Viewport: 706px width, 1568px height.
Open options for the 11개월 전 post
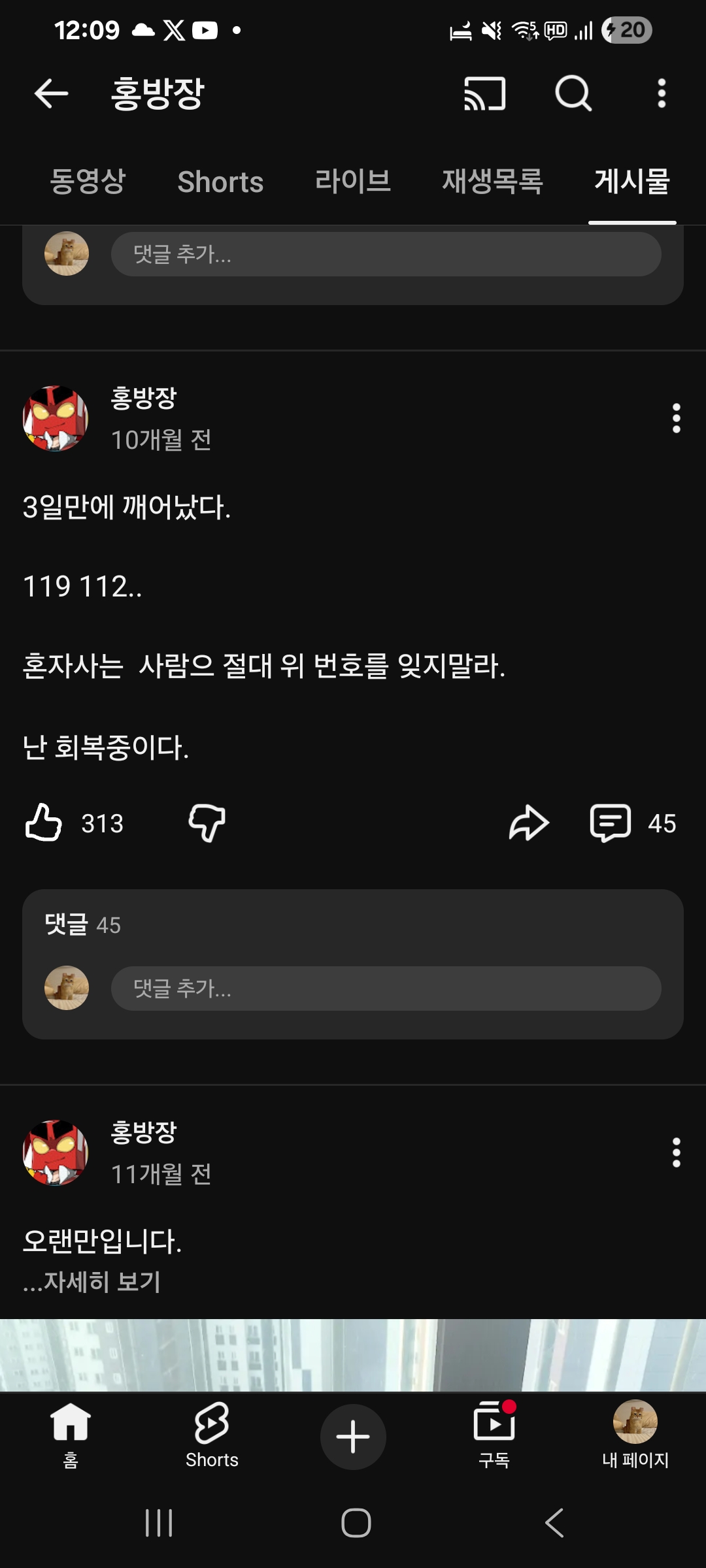(x=676, y=1152)
